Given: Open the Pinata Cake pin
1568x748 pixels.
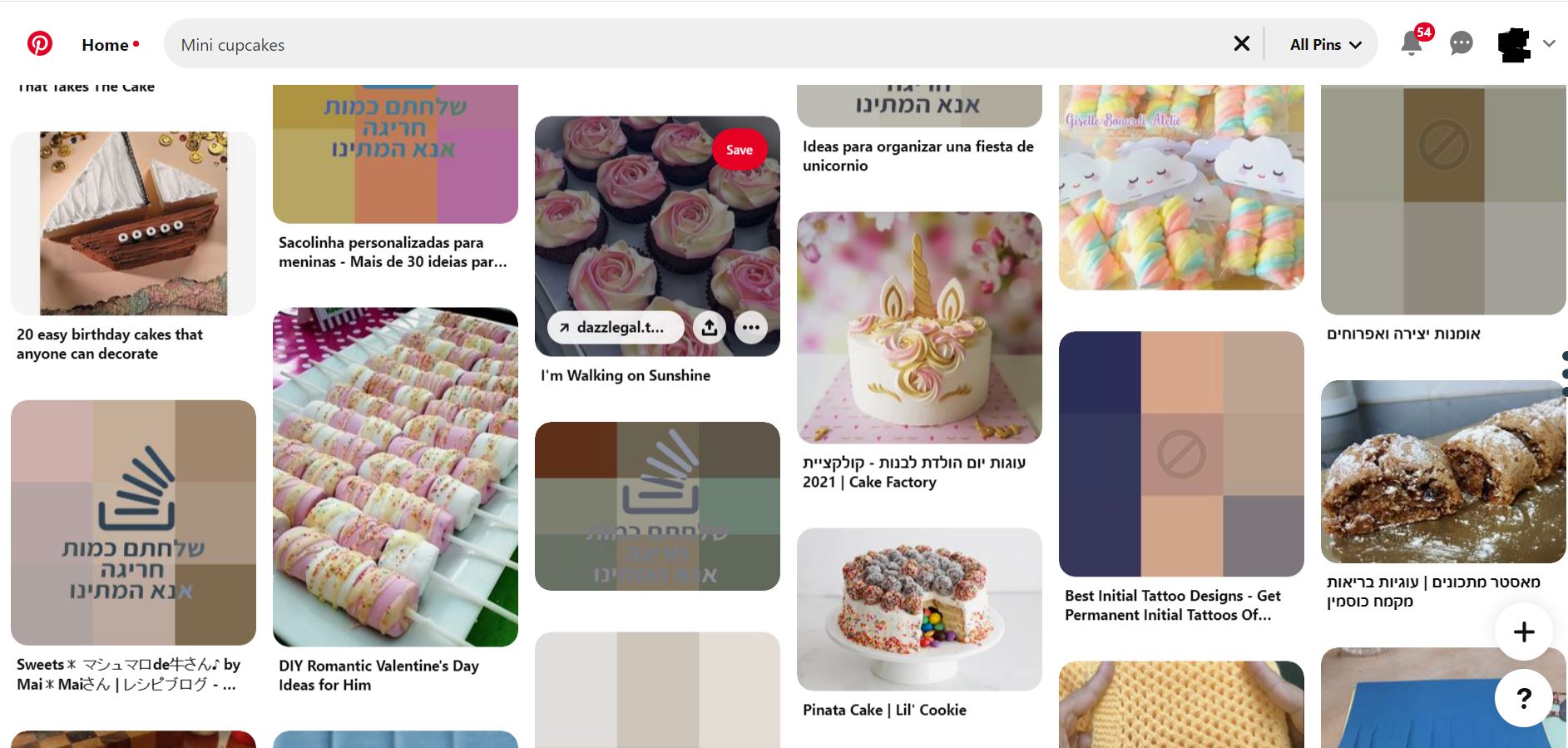Looking at the screenshot, I should click(x=919, y=609).
